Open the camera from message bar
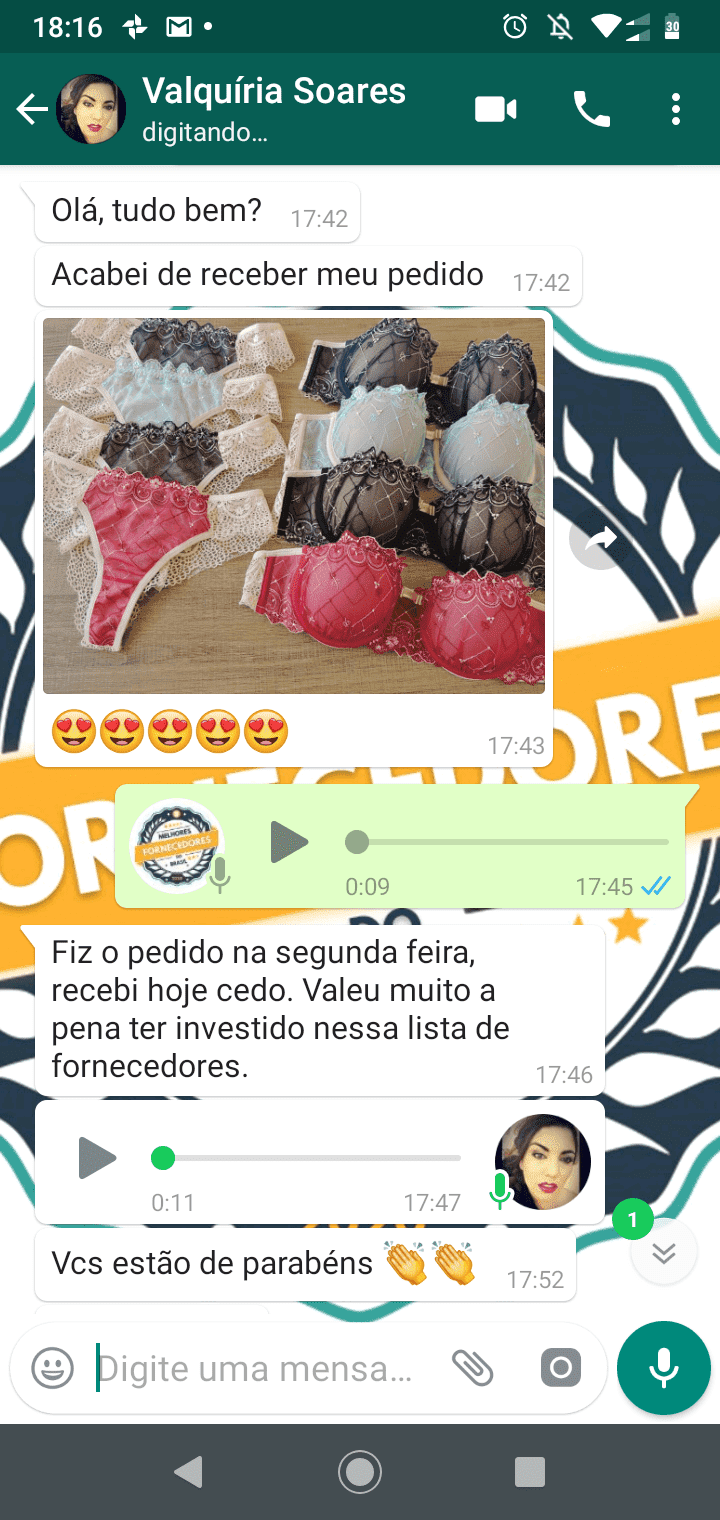720x1520 pixels. click(560, 1368)
